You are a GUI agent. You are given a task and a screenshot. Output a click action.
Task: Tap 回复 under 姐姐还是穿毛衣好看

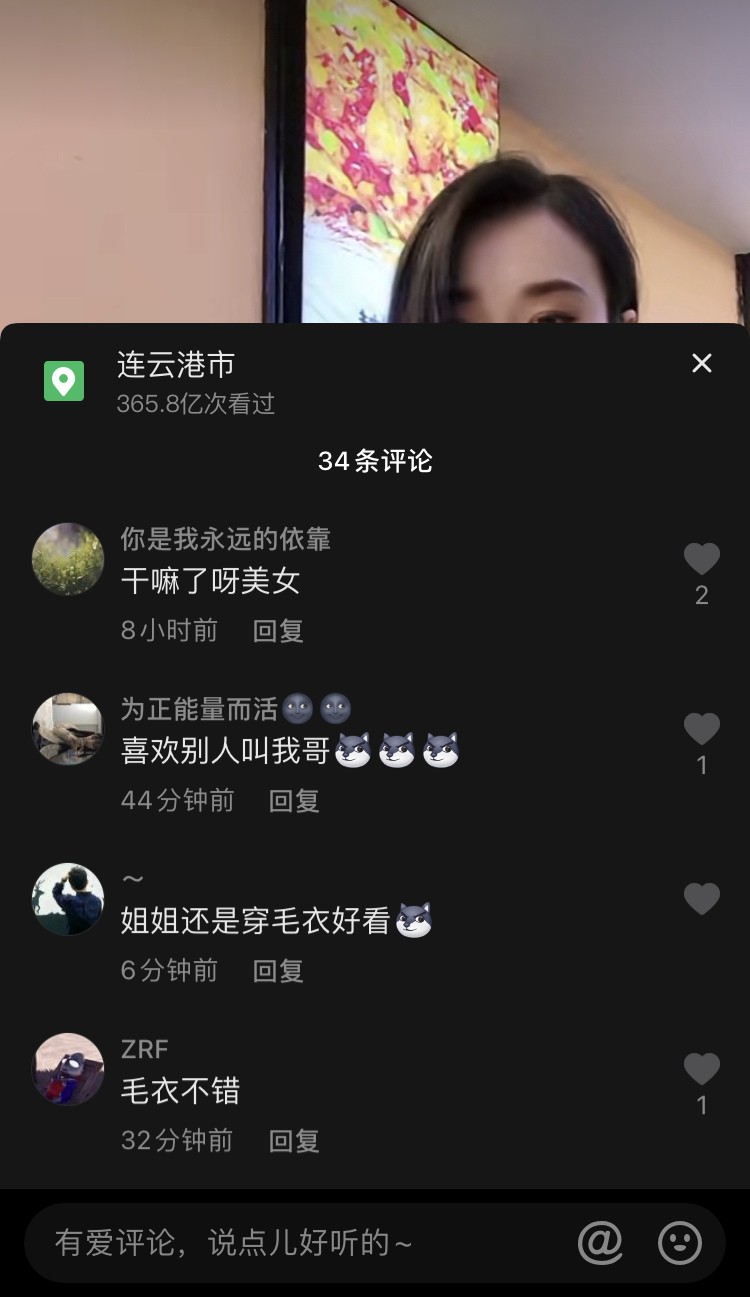[278, 971]
